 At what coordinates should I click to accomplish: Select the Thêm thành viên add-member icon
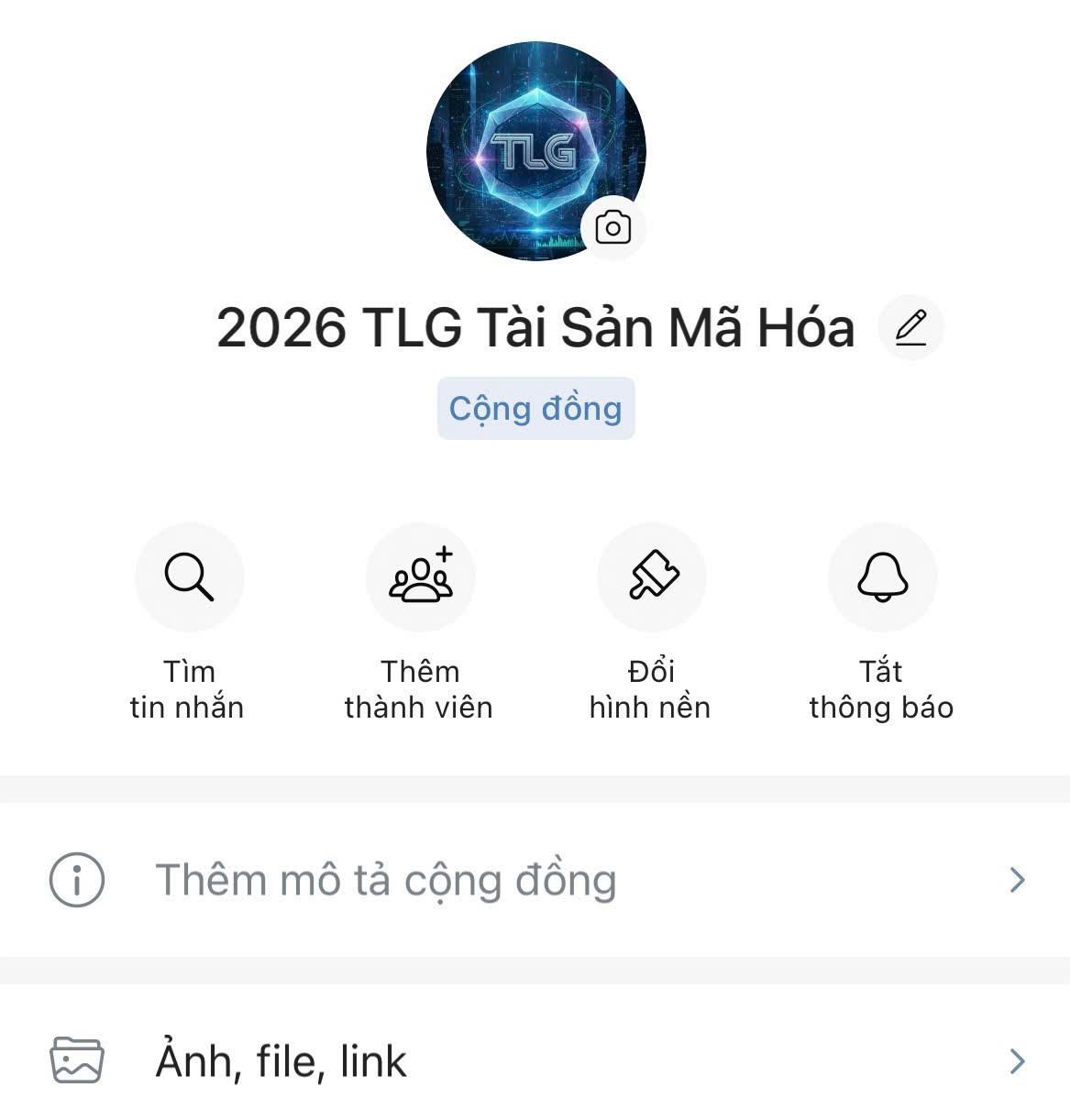point(420,576)
